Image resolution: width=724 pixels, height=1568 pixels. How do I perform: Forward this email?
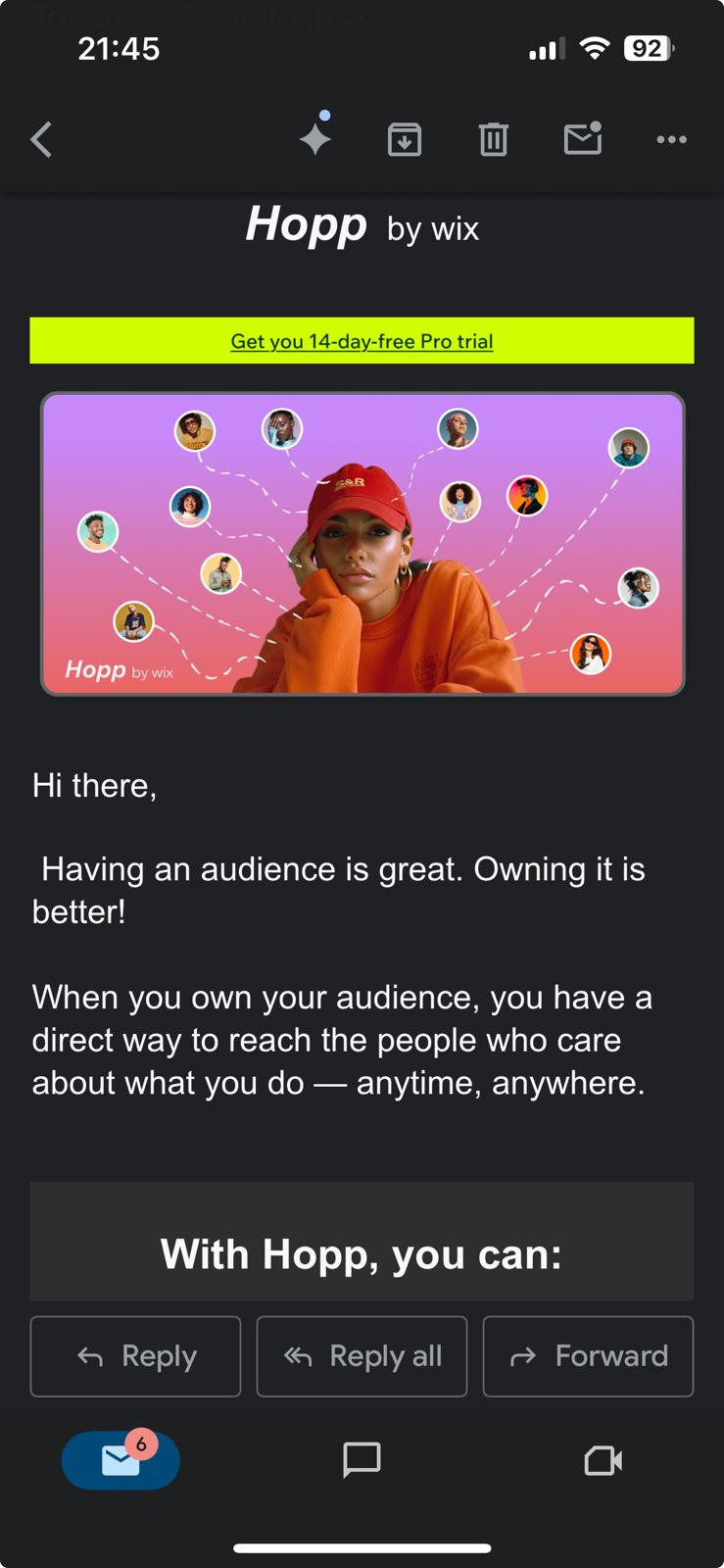588,1355
